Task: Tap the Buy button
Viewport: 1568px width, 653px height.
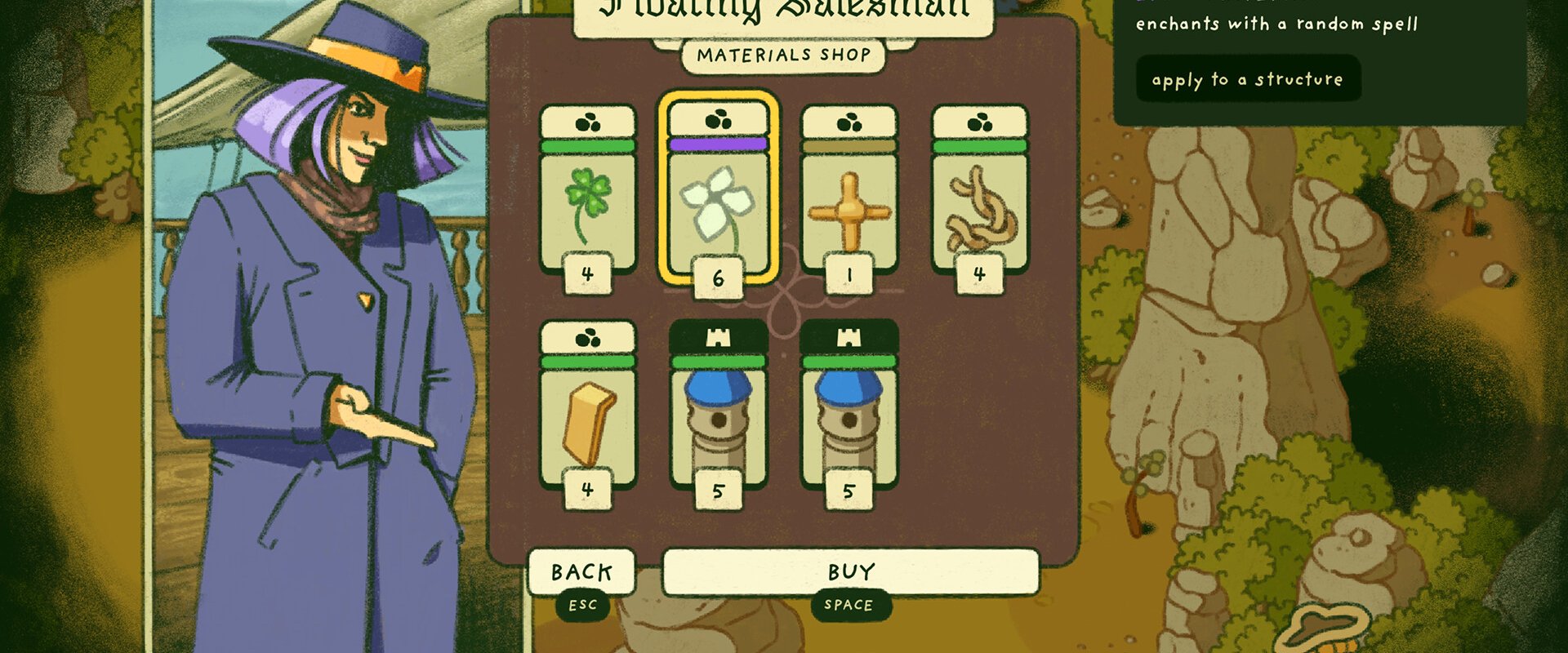Action: point(850,572)
